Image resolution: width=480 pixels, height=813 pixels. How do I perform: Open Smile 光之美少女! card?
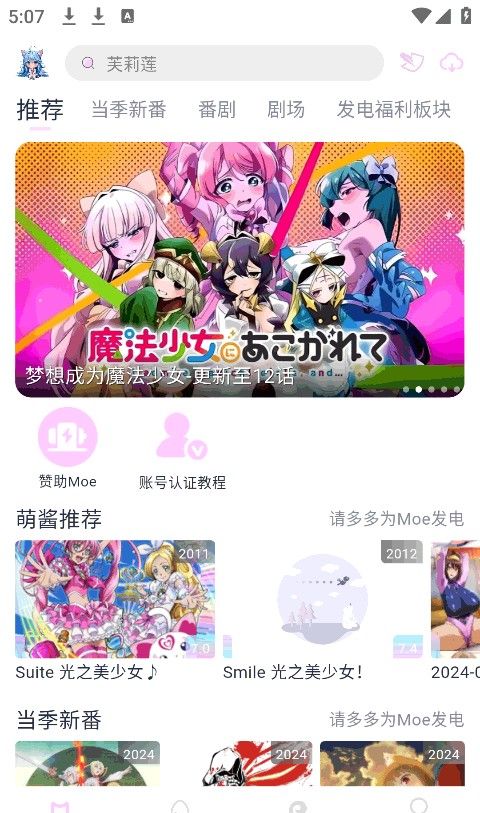(x=323, y=611)
